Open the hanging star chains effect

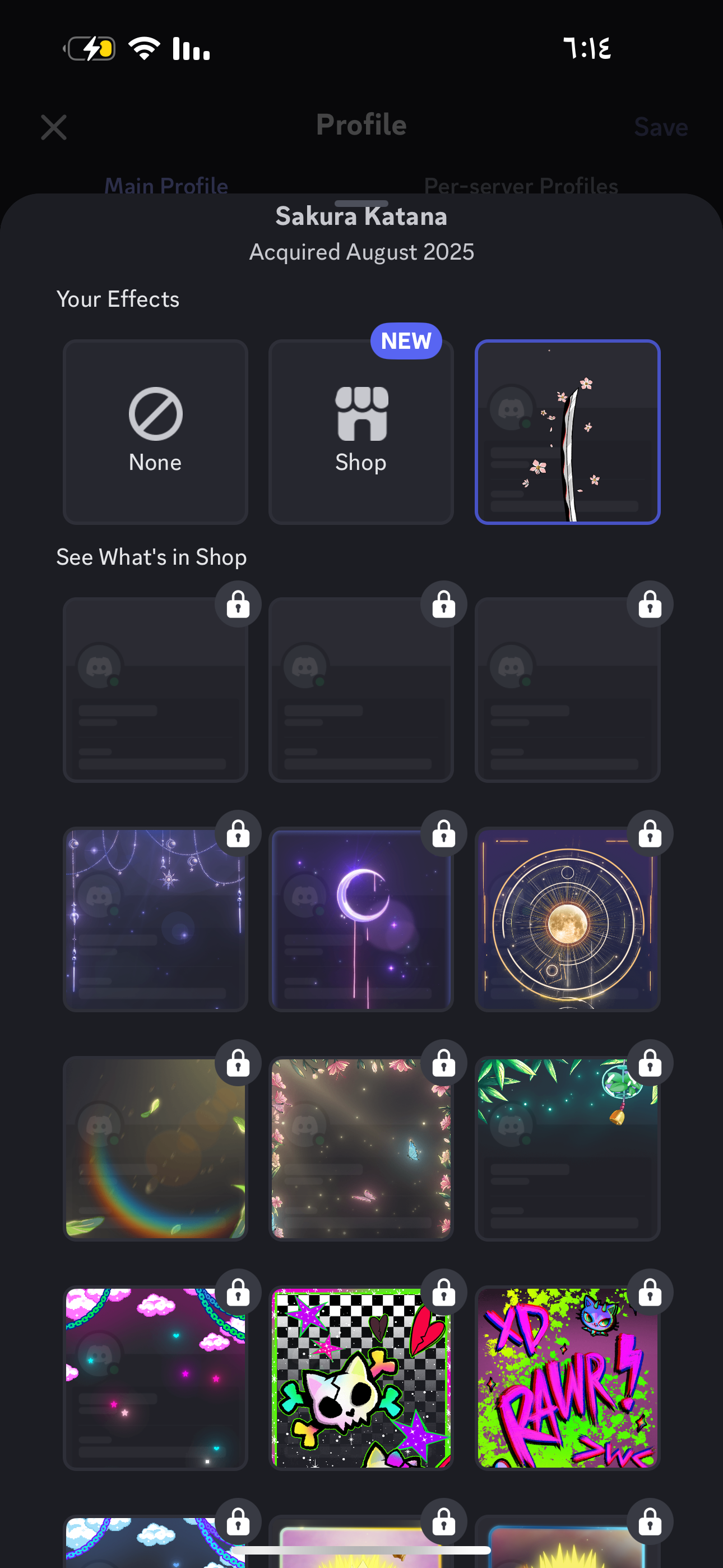[155, 919]
